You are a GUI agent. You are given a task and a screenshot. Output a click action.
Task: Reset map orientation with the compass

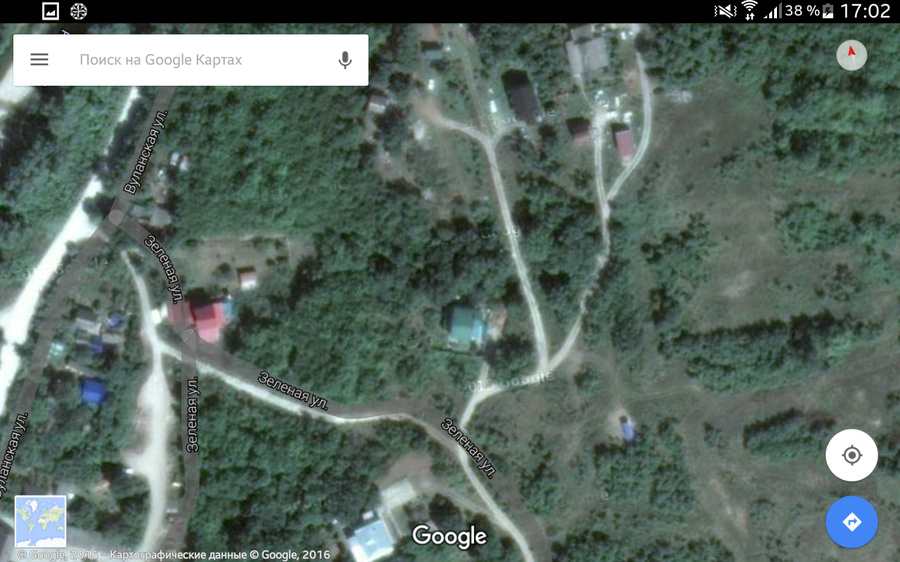852,55
